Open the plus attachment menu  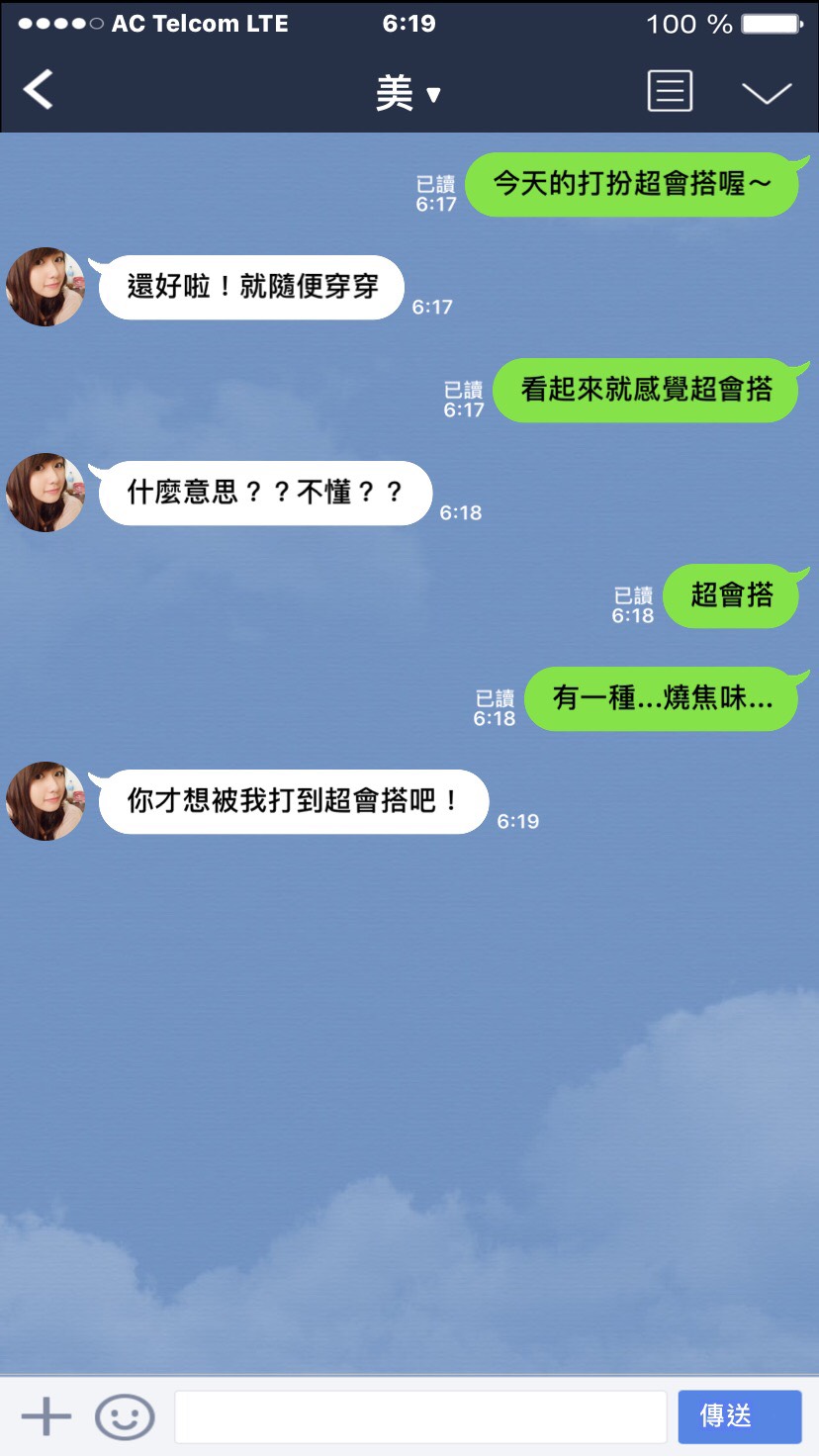point(45,1416)
